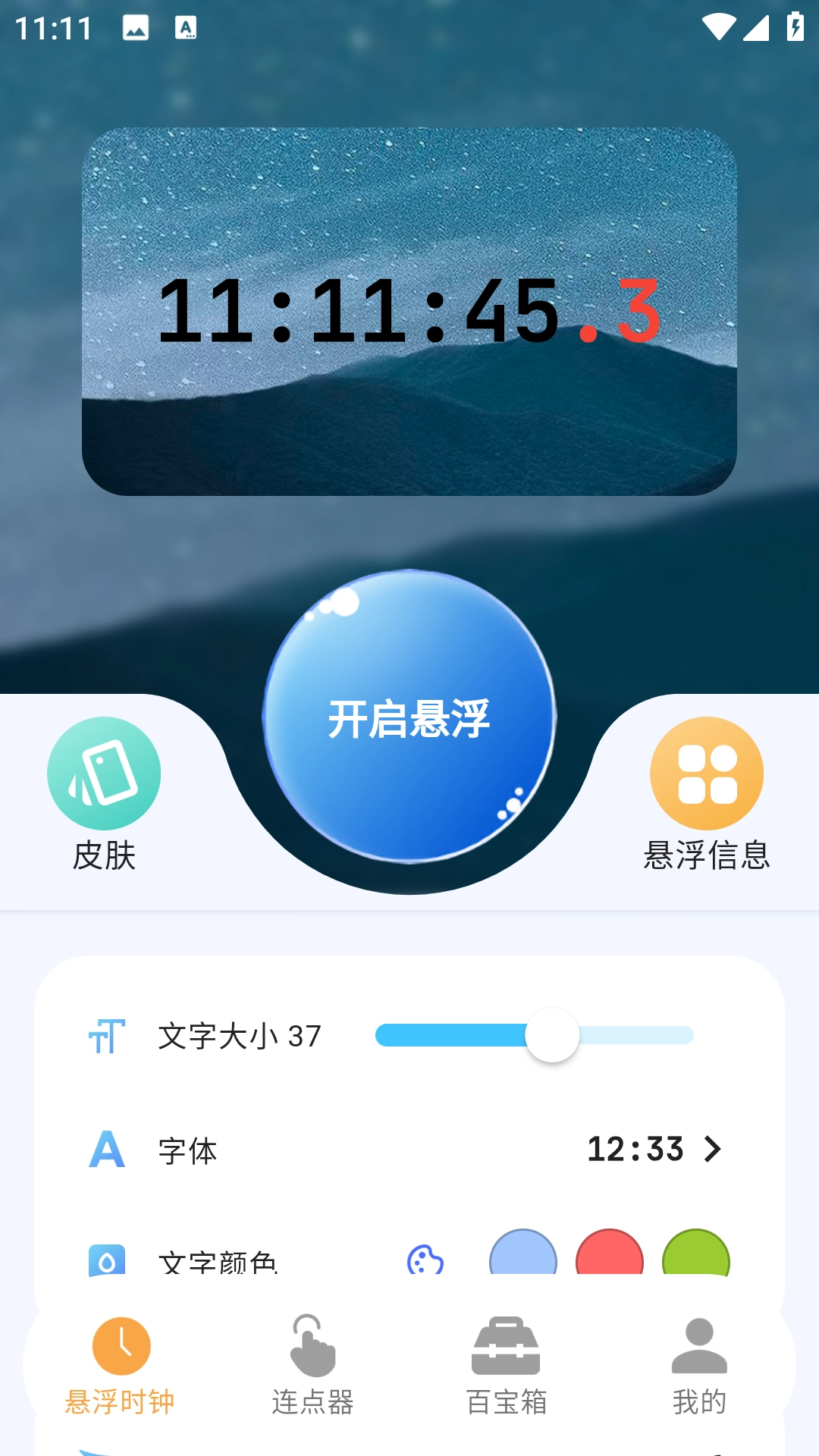Adjust the 文字大小 slider
The width and height of the screenshot is (819, 1456).
coord(552,1035)
